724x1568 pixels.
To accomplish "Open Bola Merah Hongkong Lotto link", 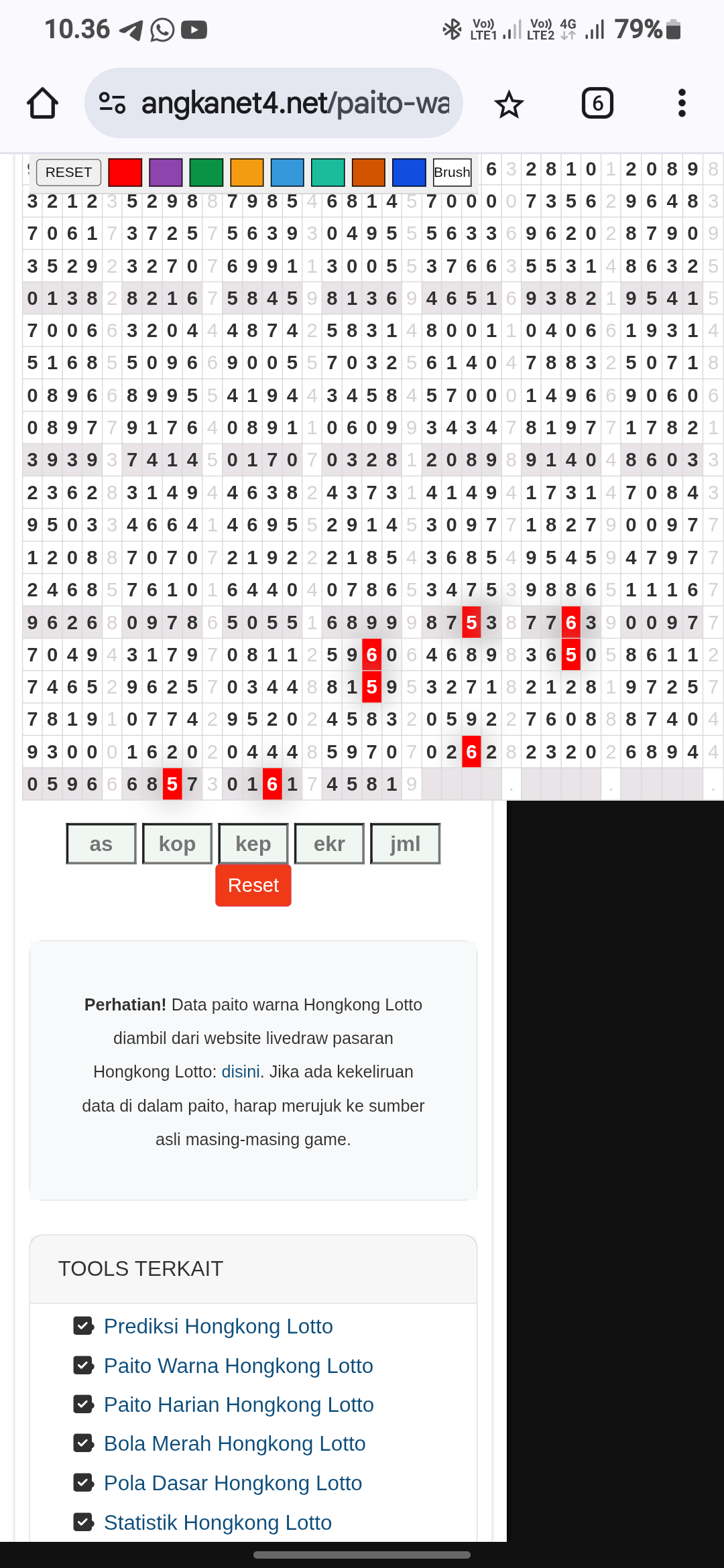I will [235, 1443].
